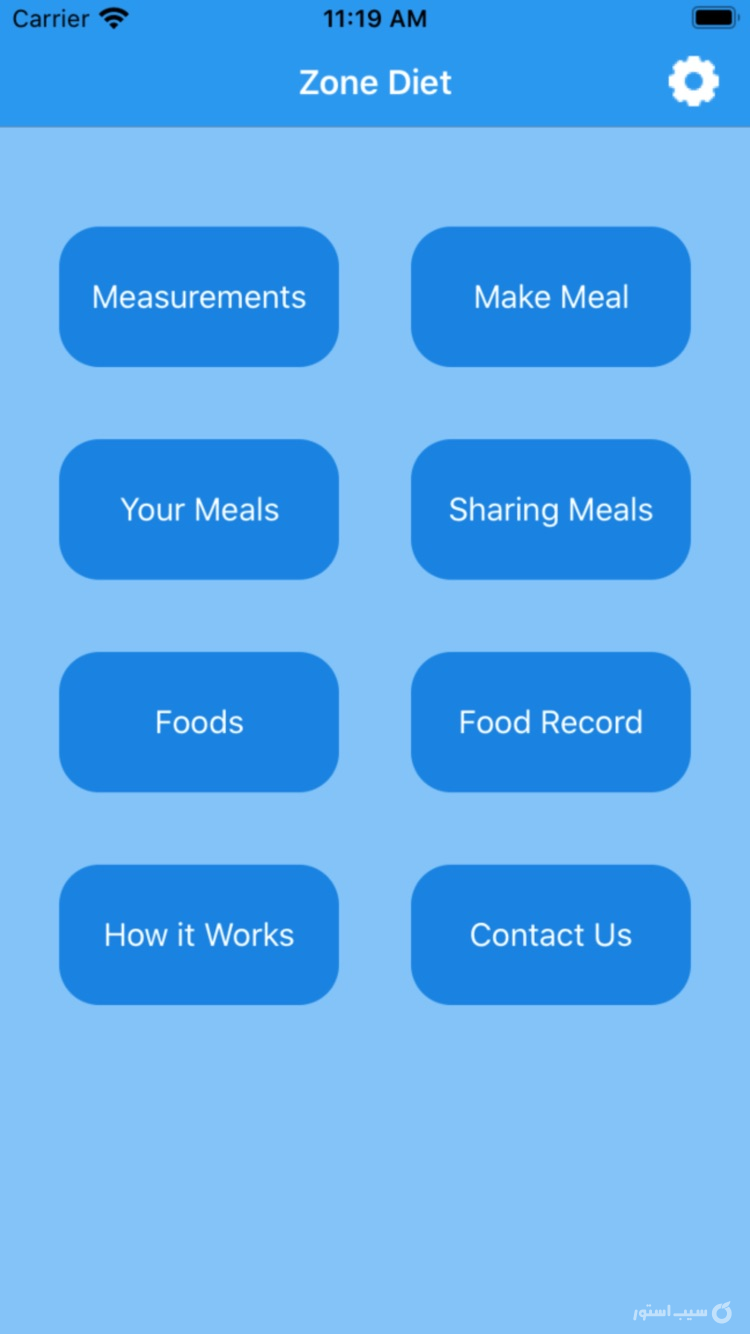This screenshot has height=1334, width=750.
Task: Tap the blue navigation header bar
Action: point(375,82)
